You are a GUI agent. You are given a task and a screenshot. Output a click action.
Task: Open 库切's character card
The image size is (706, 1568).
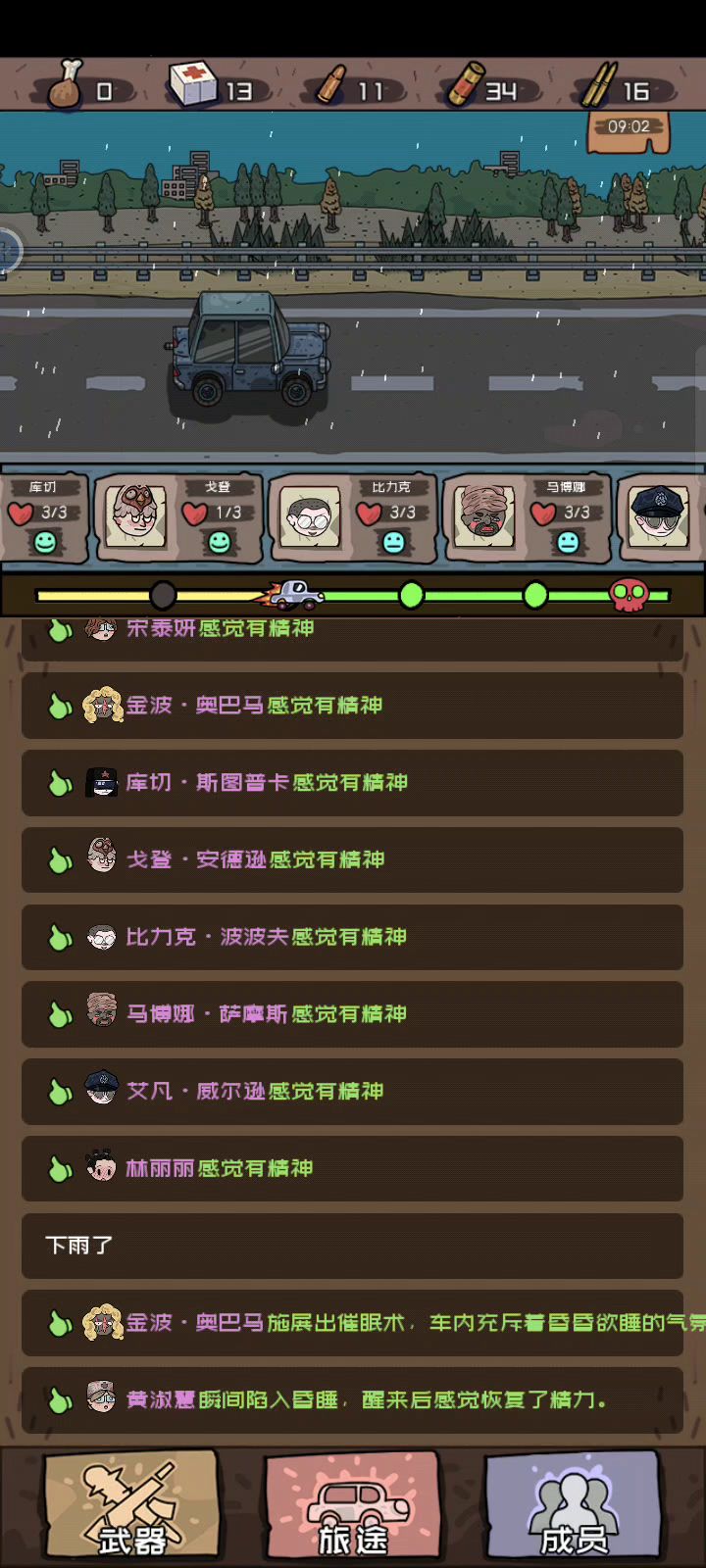[43, 517]
